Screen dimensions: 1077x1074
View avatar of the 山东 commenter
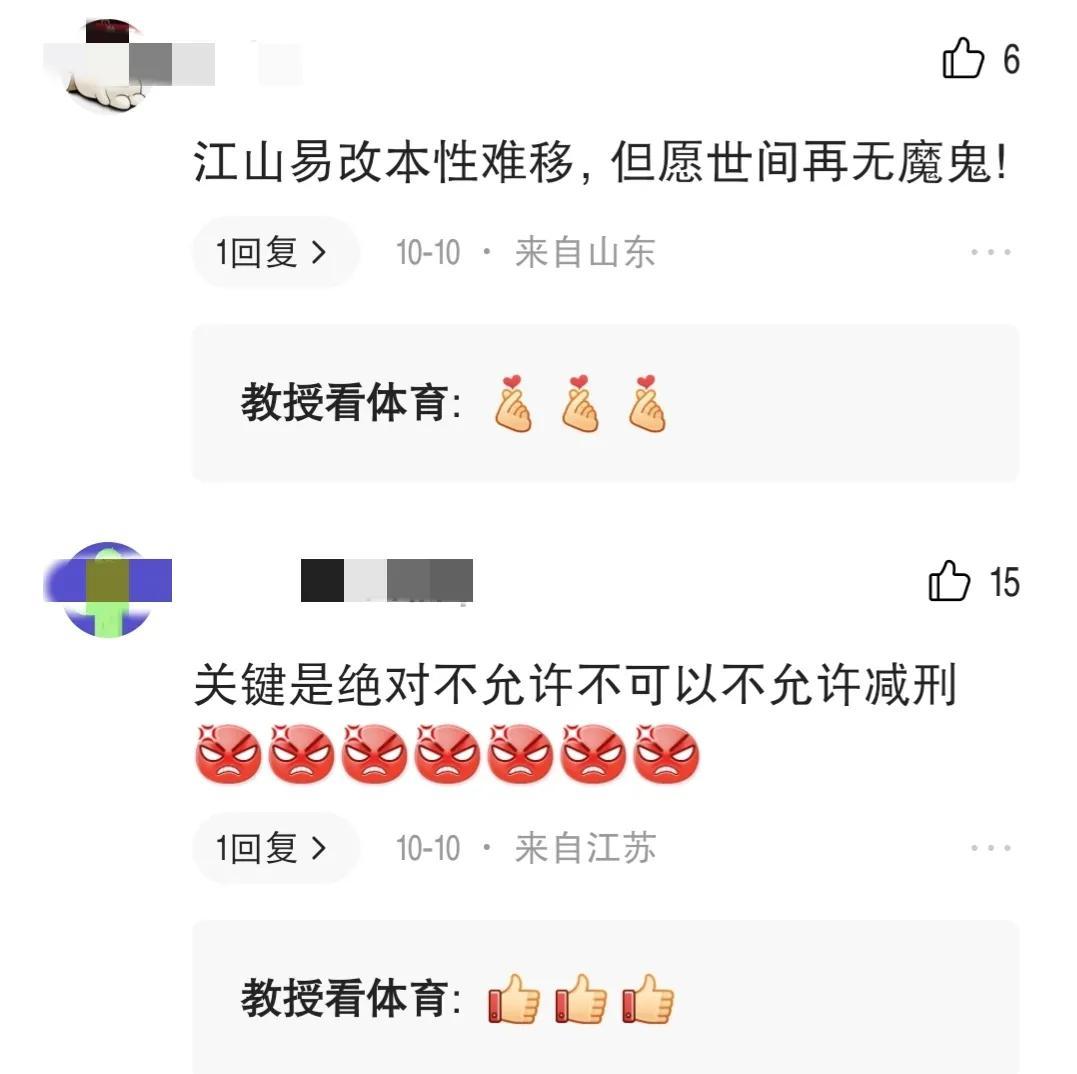108,65
